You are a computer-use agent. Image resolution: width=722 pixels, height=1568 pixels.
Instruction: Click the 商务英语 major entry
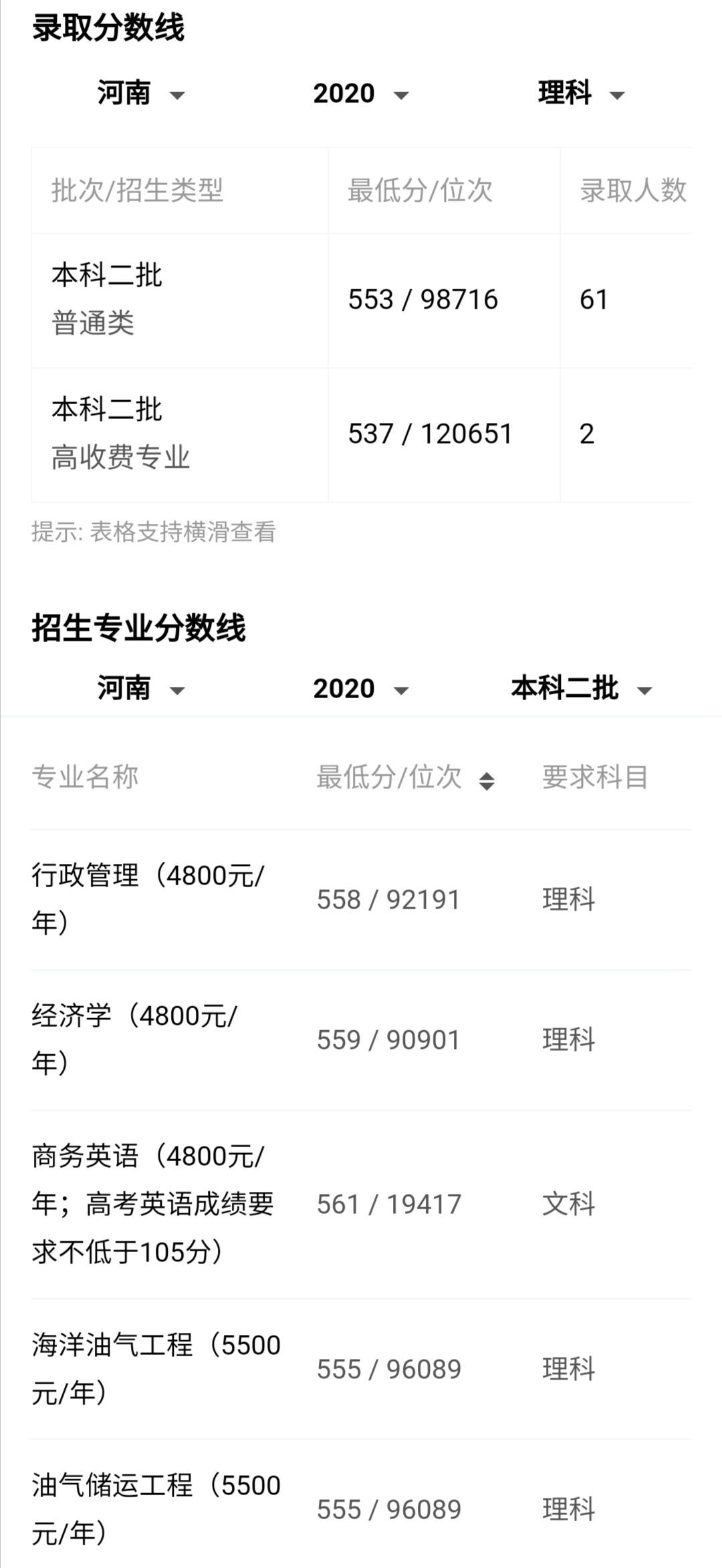coord(154,1204)
